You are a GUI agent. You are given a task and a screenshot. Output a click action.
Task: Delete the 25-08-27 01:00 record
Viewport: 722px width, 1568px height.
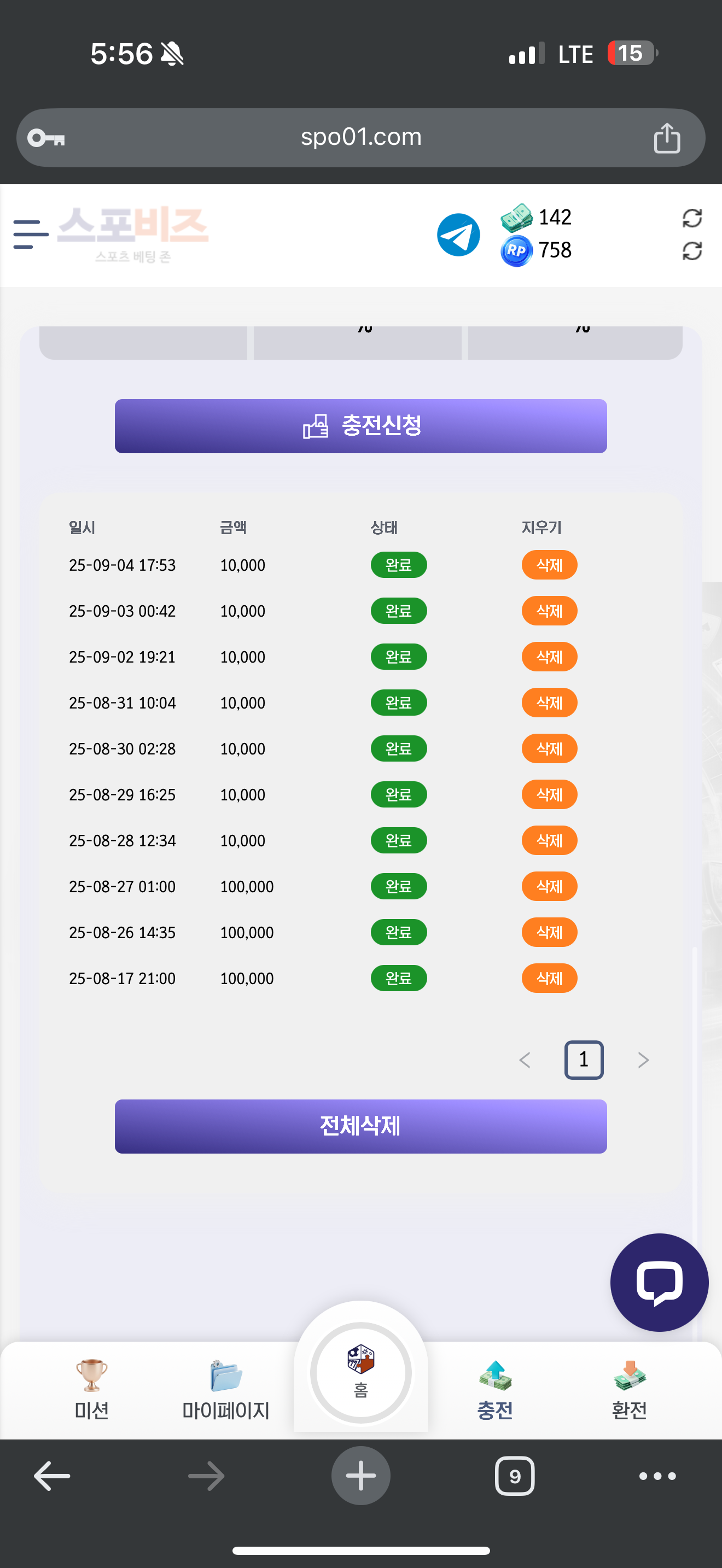click(x=549, y=886)
